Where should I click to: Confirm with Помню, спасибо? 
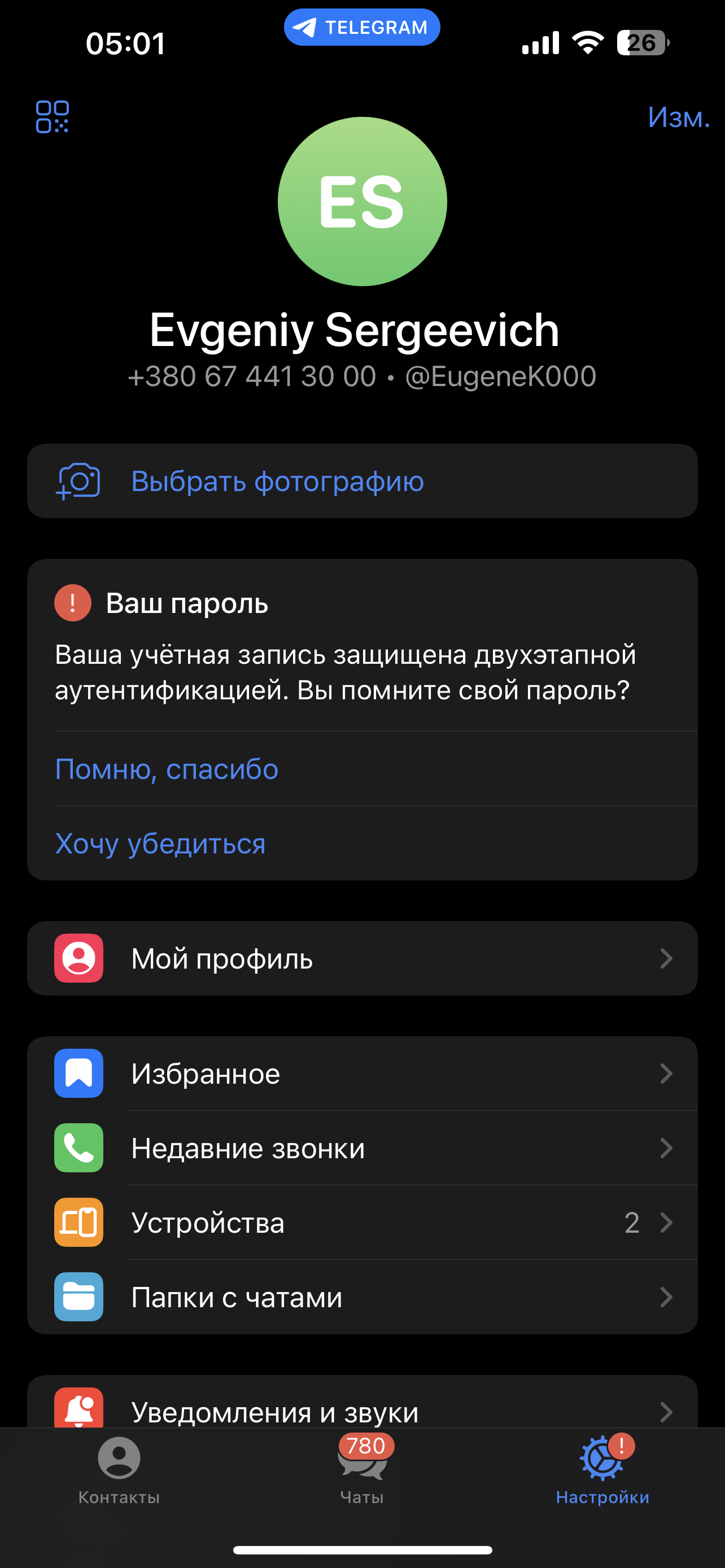(x=167, y=769)
